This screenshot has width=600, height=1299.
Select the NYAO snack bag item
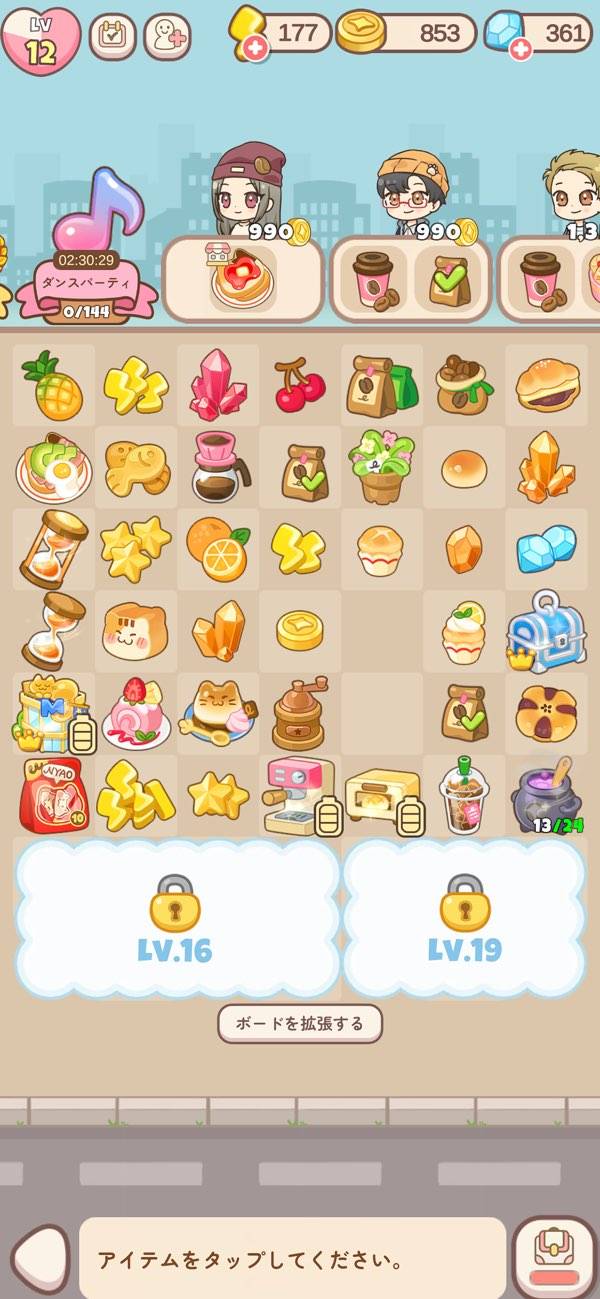pyautogui.click(x=53, y=796)
